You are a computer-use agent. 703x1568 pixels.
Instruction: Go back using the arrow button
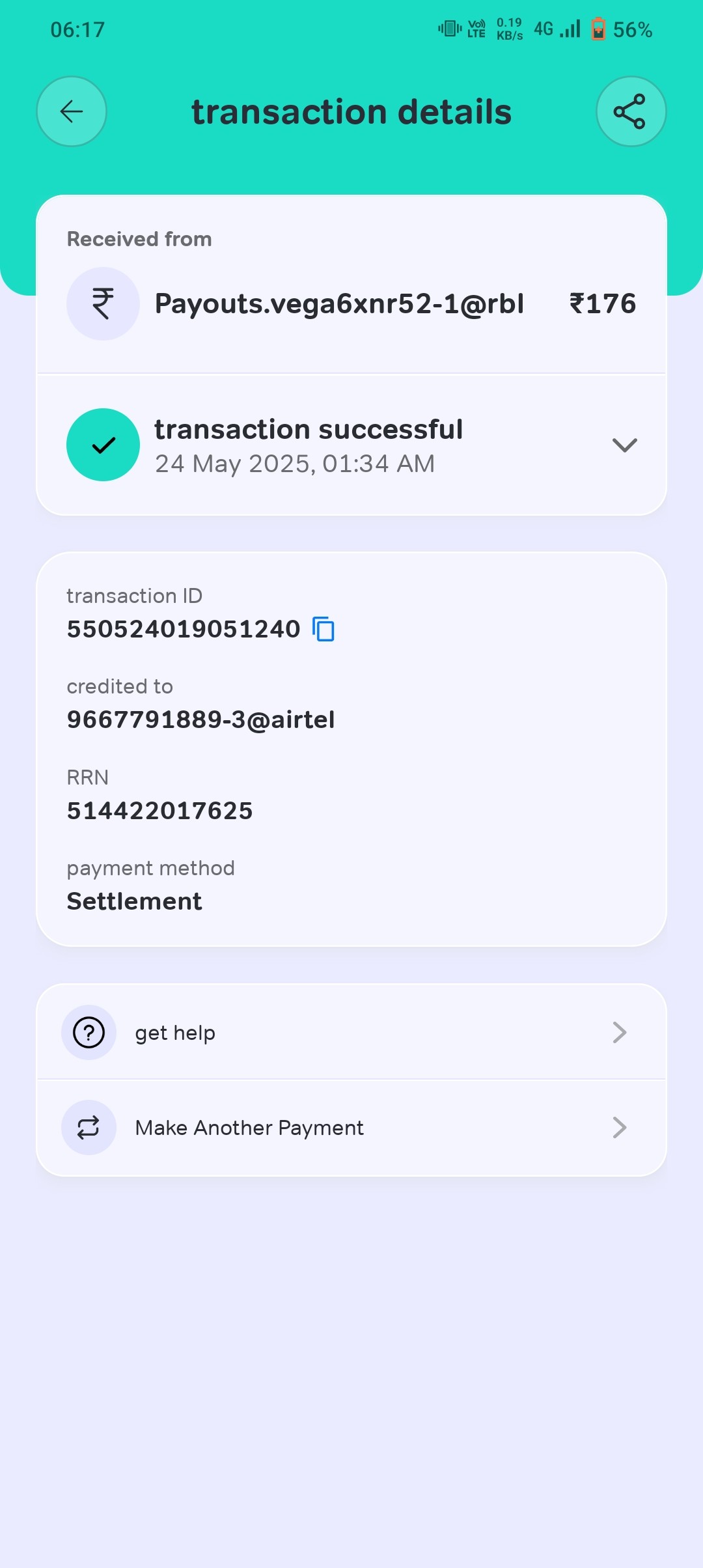(x=72, y=111)
